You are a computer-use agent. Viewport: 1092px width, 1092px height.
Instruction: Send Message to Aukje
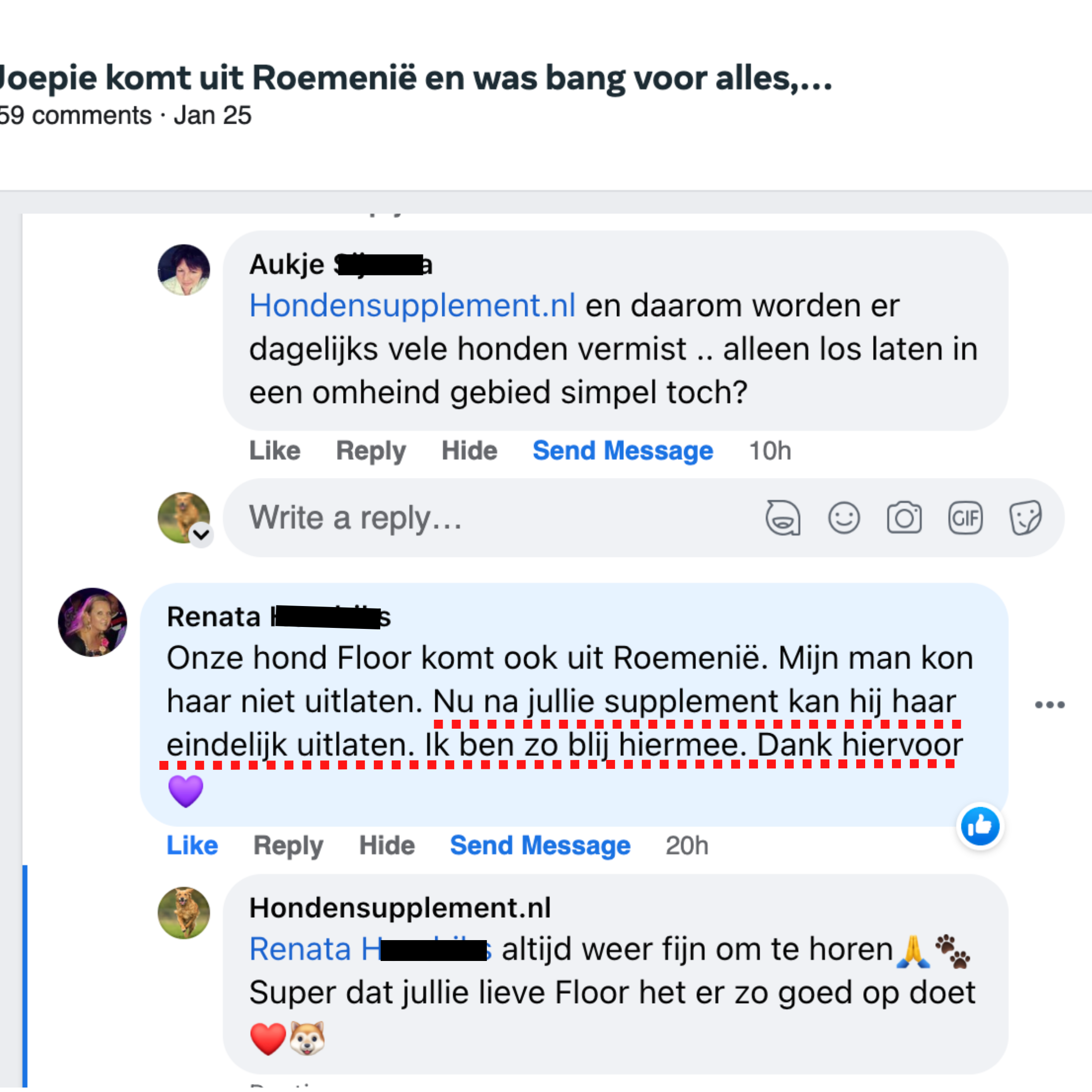click(x=622, y=451)
